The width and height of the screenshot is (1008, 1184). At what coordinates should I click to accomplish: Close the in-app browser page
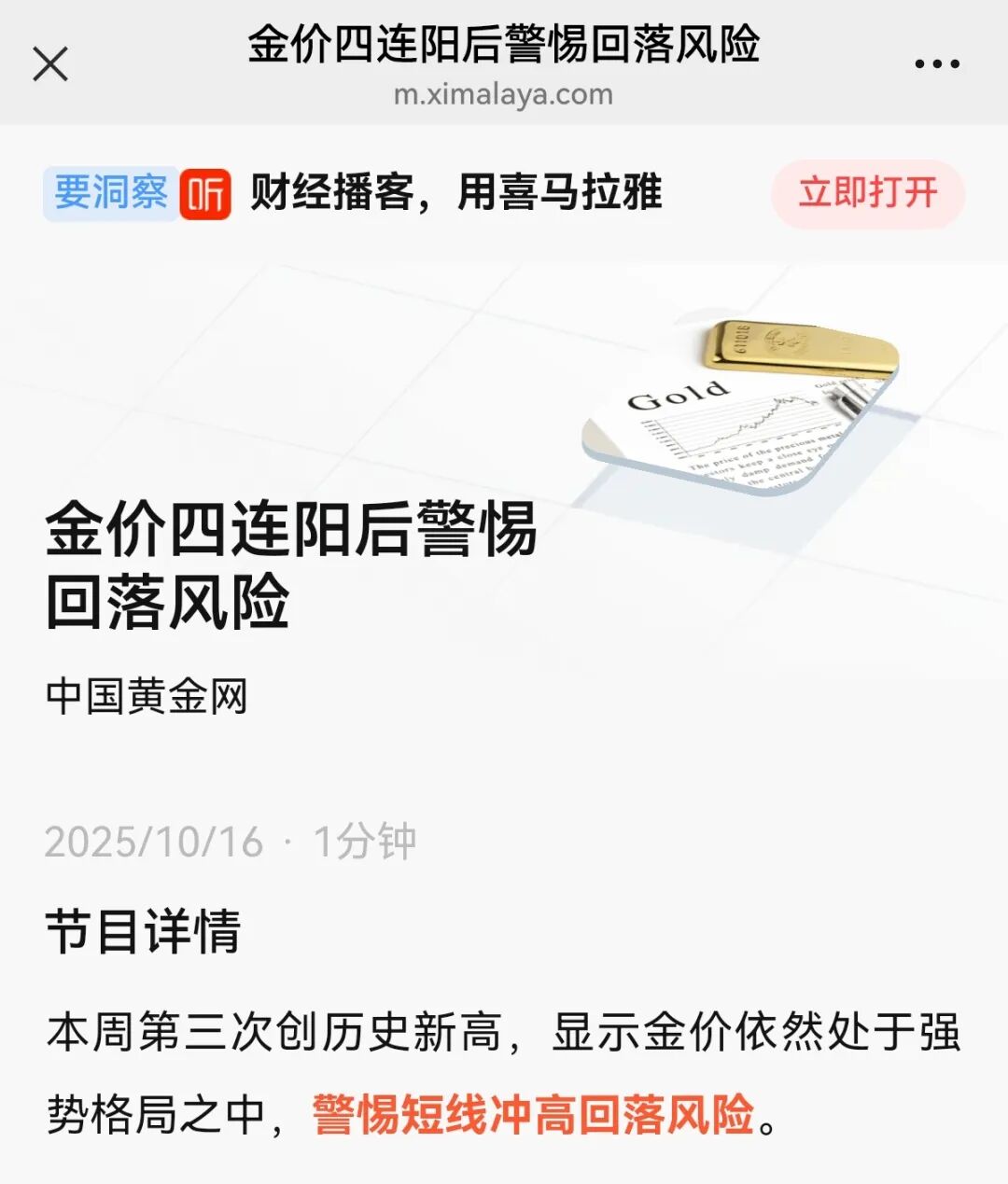(50, 64)
